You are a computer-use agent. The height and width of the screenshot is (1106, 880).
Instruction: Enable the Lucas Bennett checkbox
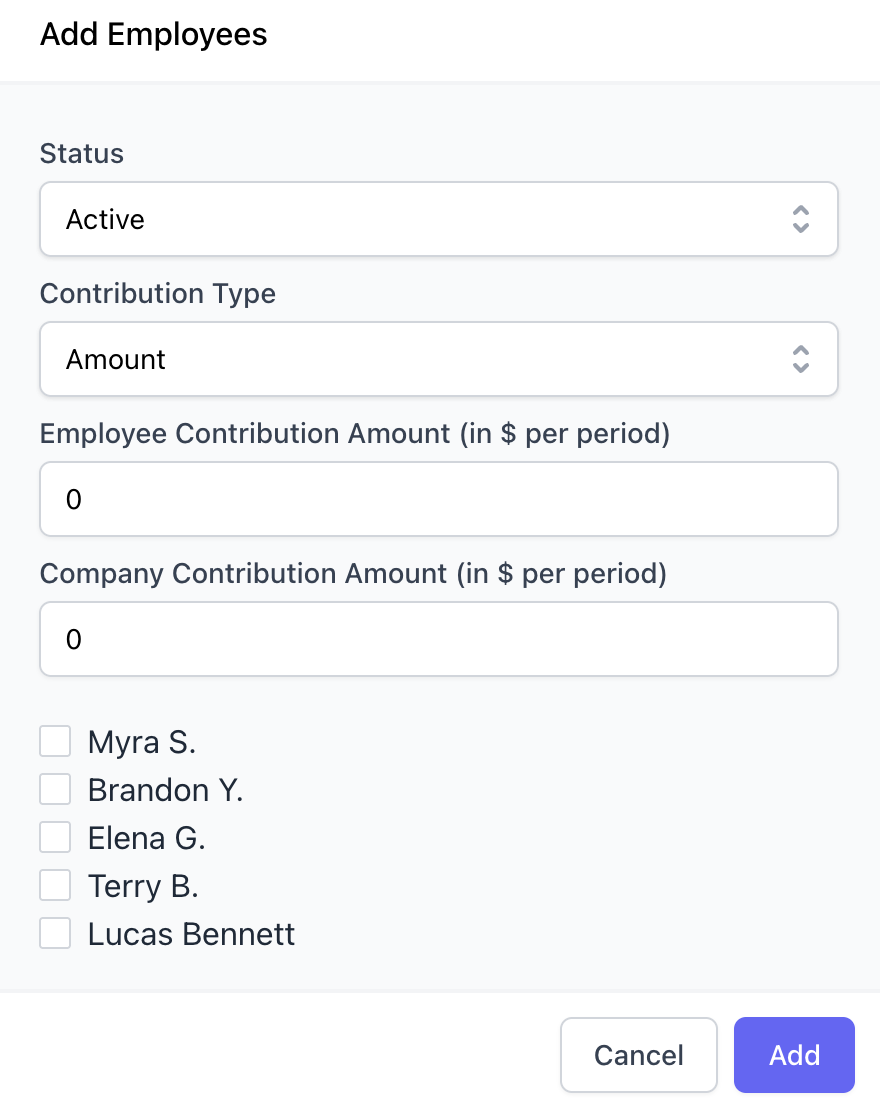tap(55, 934)
